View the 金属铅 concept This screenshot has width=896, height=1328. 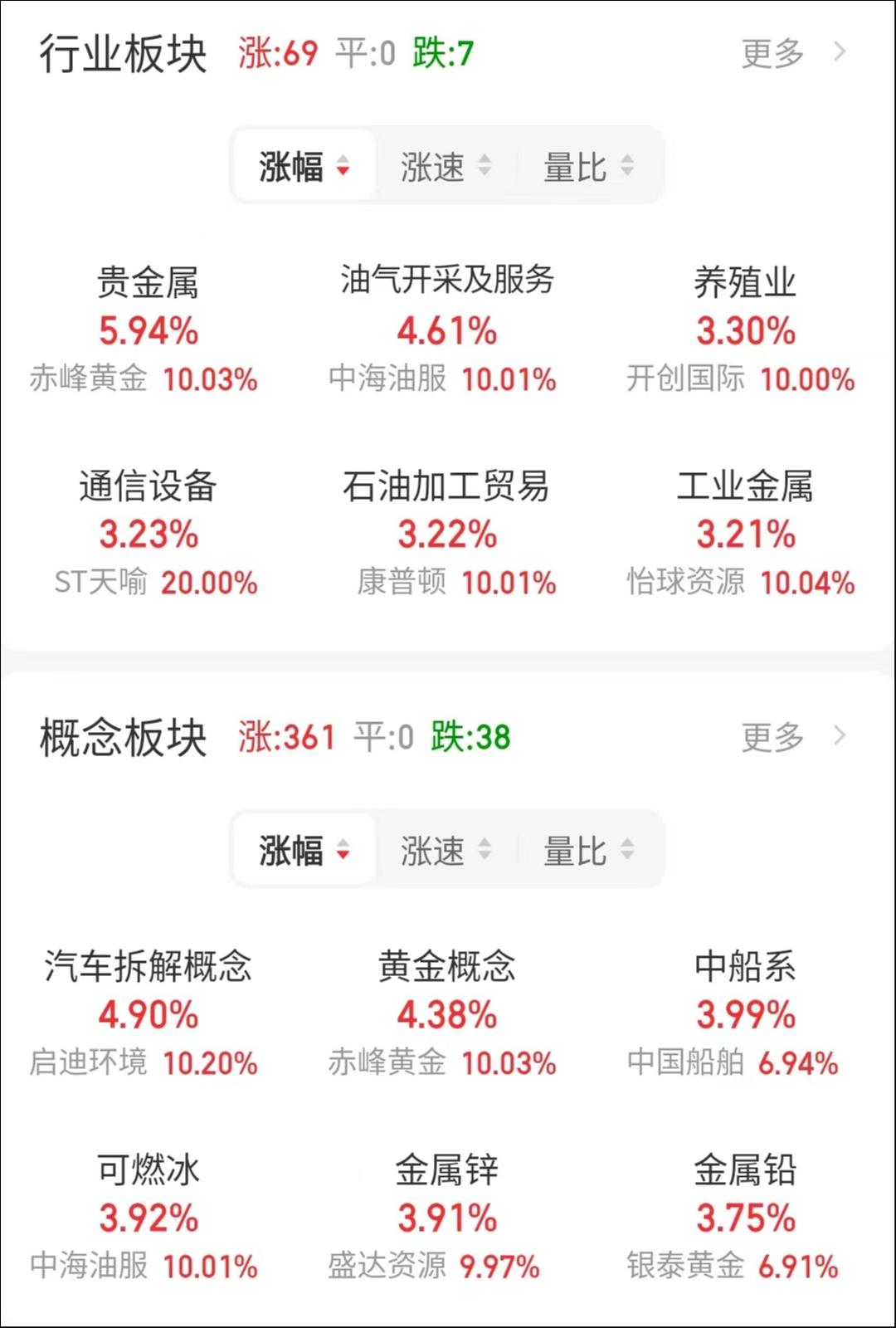pos(745,1217)
